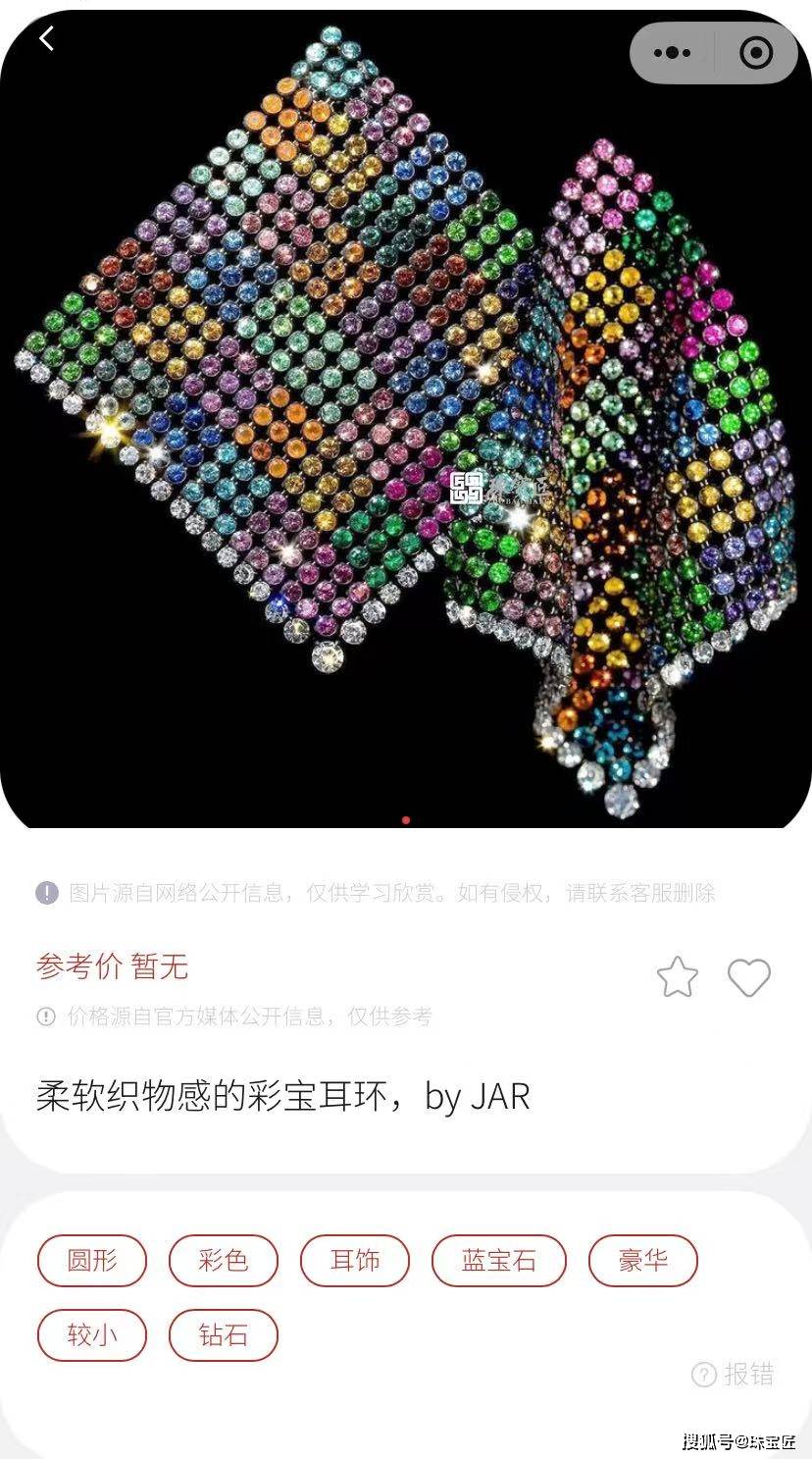Go back using the top-left arrow

[46, 39]
